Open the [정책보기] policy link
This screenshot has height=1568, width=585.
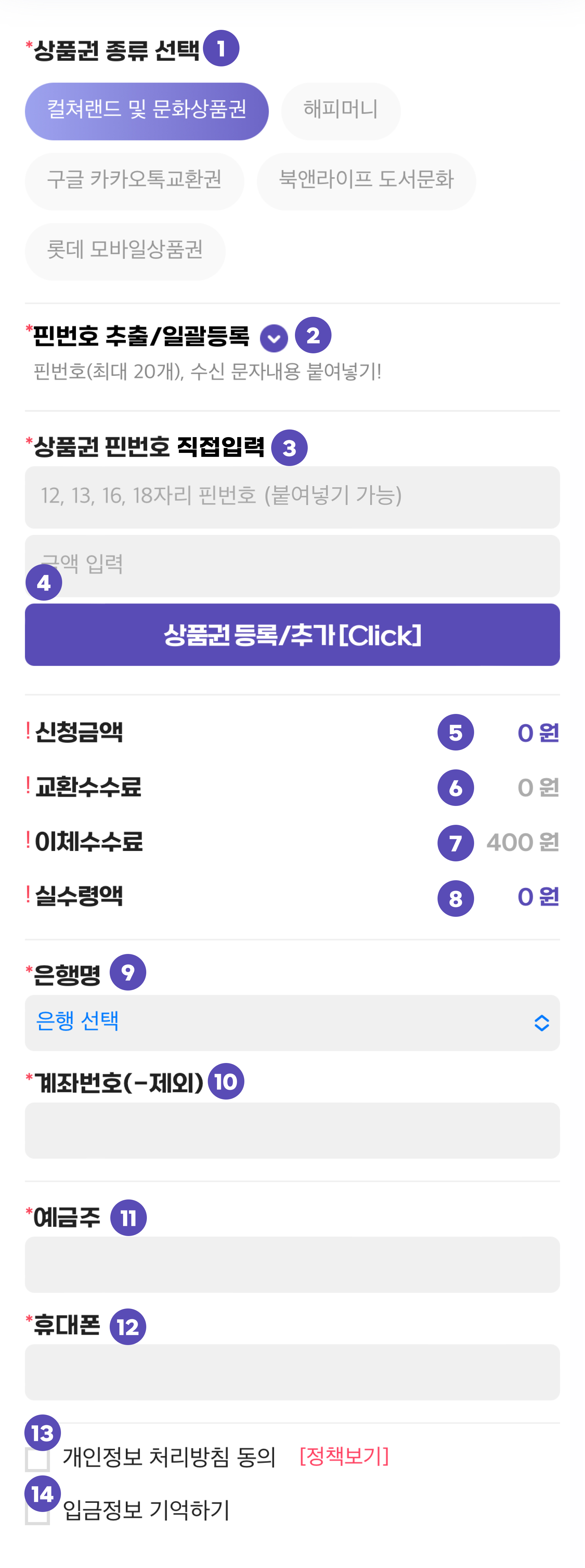coord(345,1457)
